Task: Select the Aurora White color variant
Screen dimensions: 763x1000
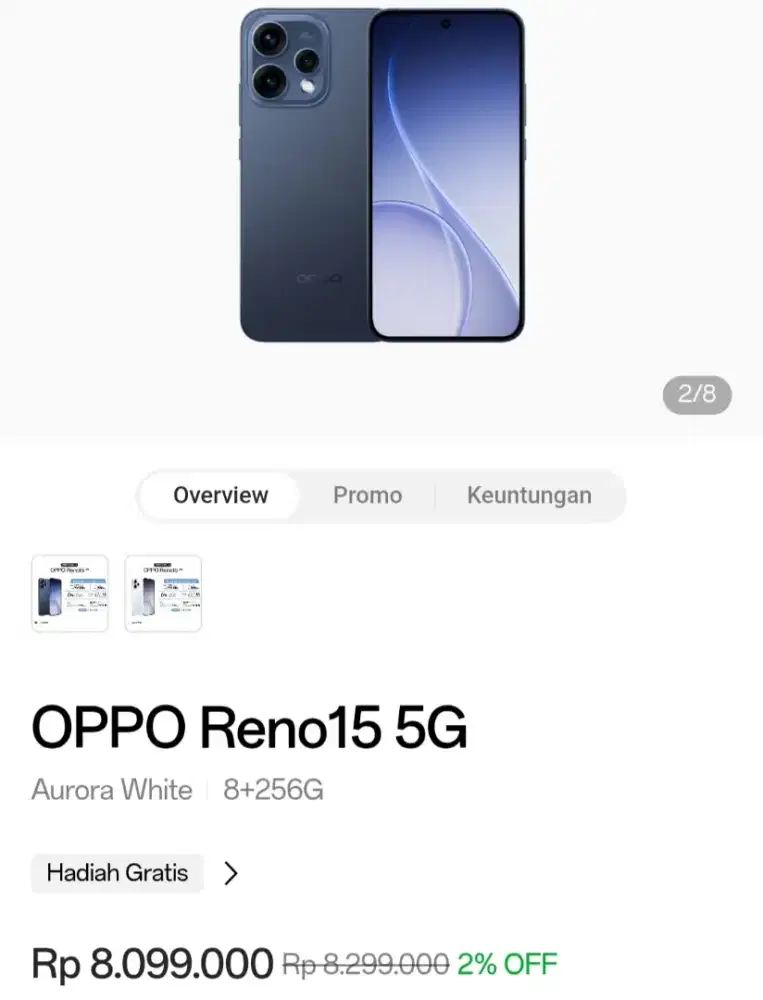Action: [112, 790]
